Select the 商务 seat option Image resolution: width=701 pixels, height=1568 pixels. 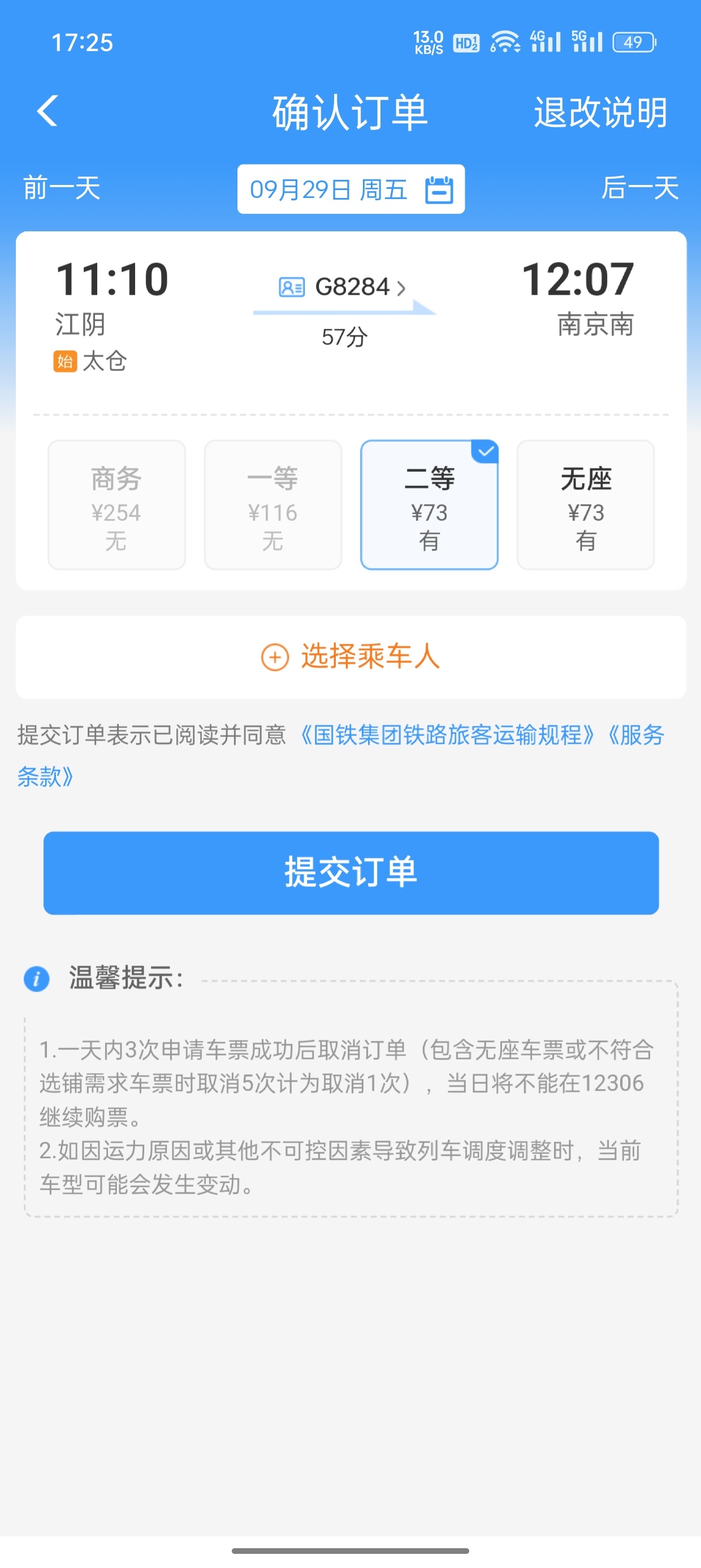click(x=116, y=505)
